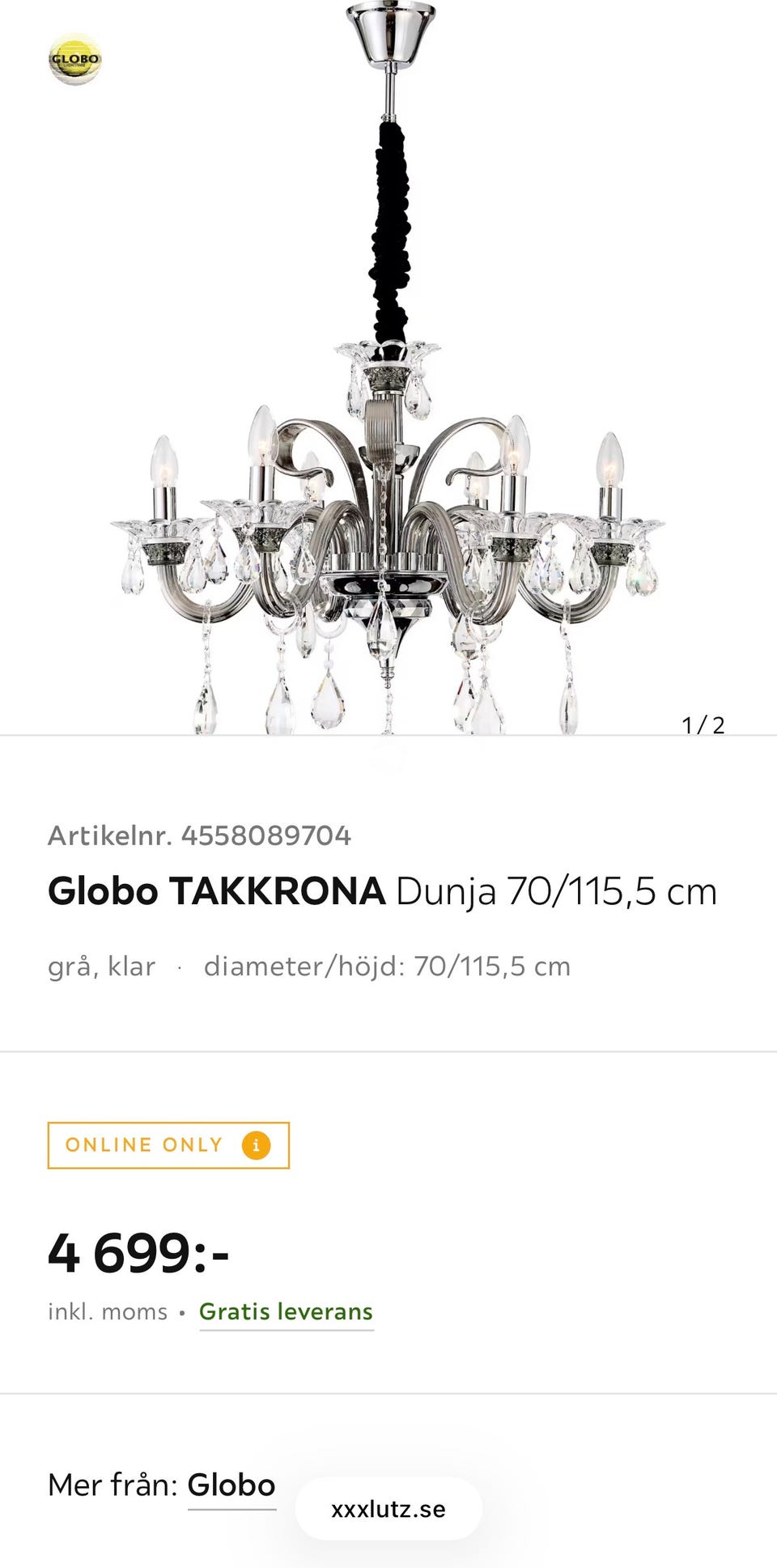Tap the 1/2 image counter
Viewport: 777px width, 1568px height.
click(703, 723)
